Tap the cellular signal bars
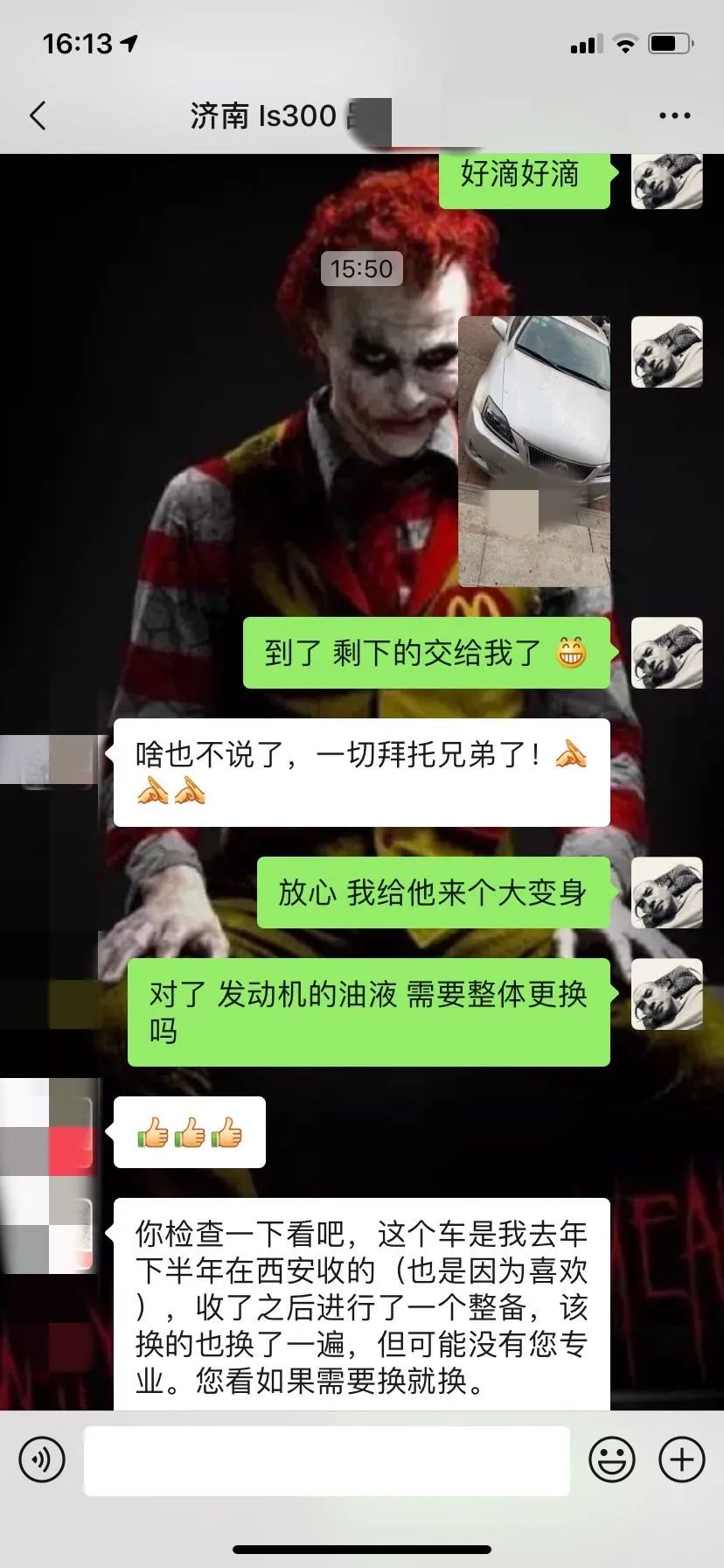The height and width of the screenshot is (1568, 724). [x=585, y=42]
